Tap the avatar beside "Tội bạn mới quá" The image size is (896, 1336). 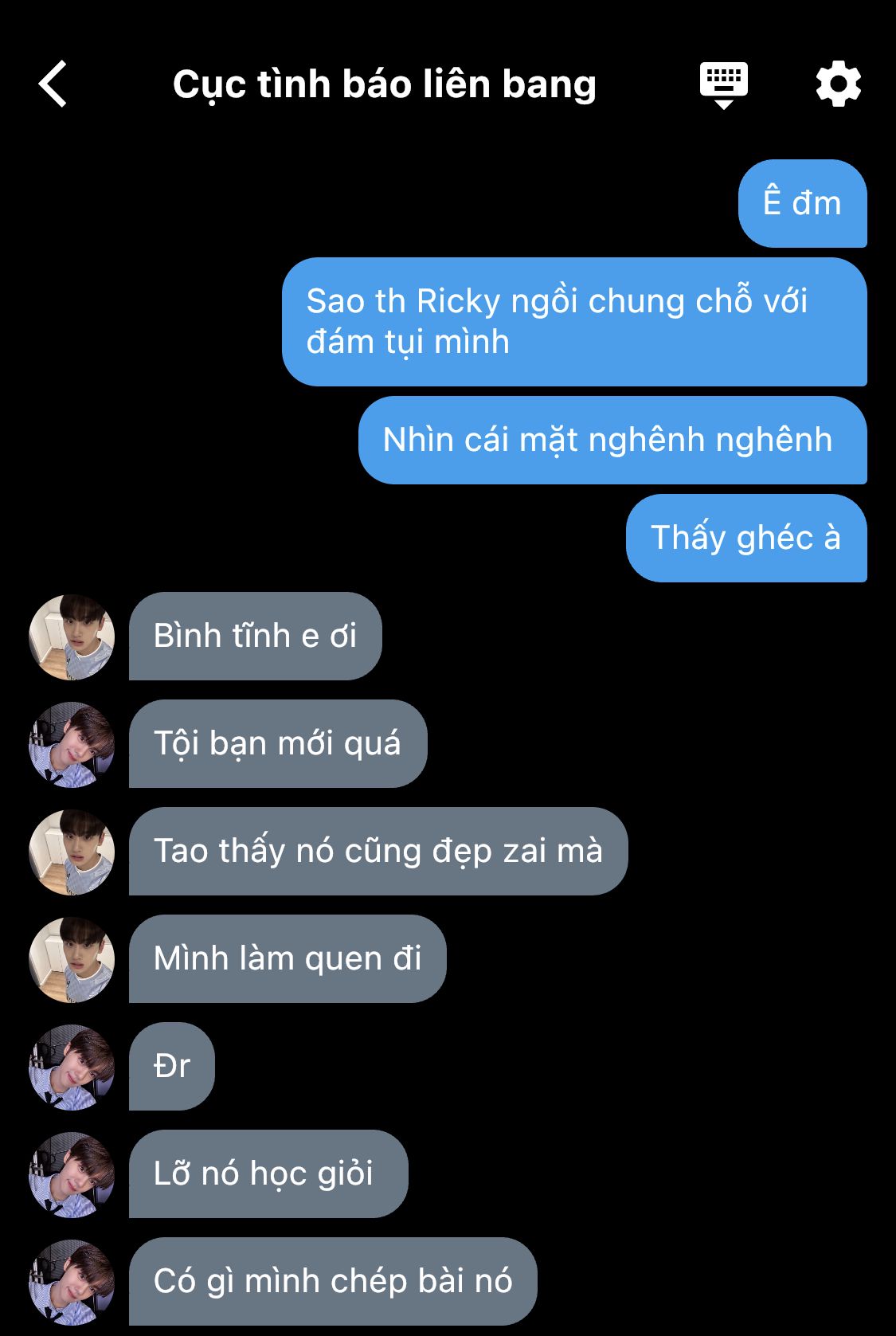click(x=72, y=744)
